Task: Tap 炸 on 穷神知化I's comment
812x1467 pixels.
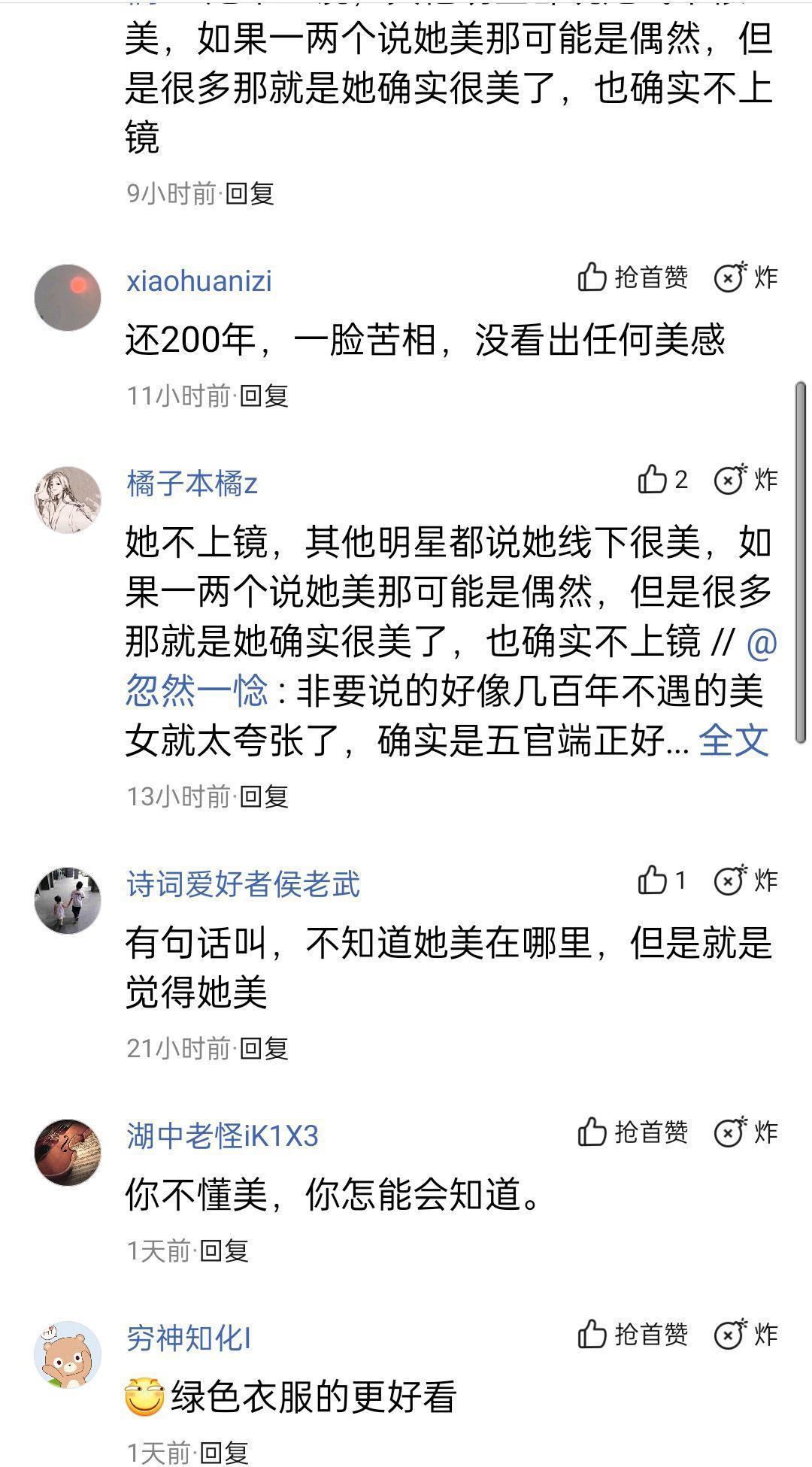Action: point(729,1335)
